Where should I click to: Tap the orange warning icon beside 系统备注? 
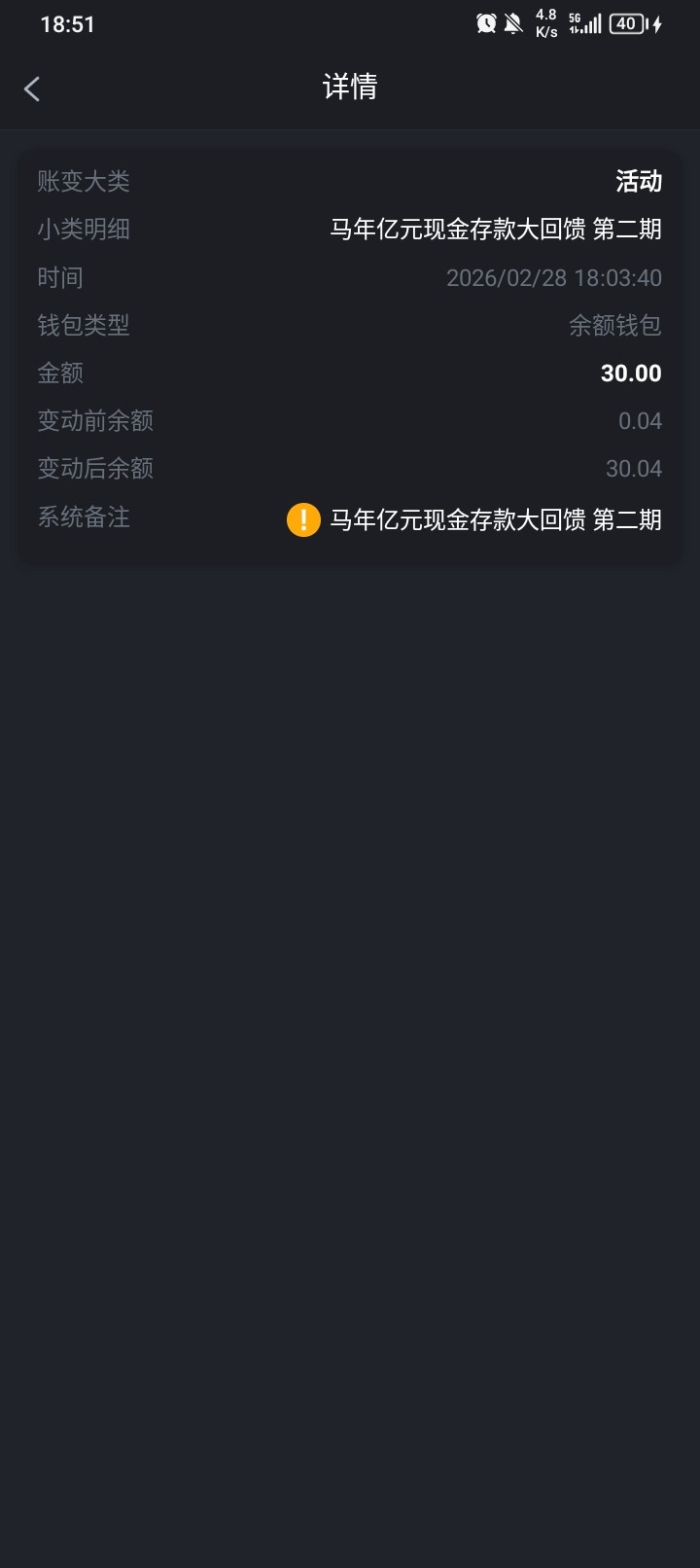303,519
